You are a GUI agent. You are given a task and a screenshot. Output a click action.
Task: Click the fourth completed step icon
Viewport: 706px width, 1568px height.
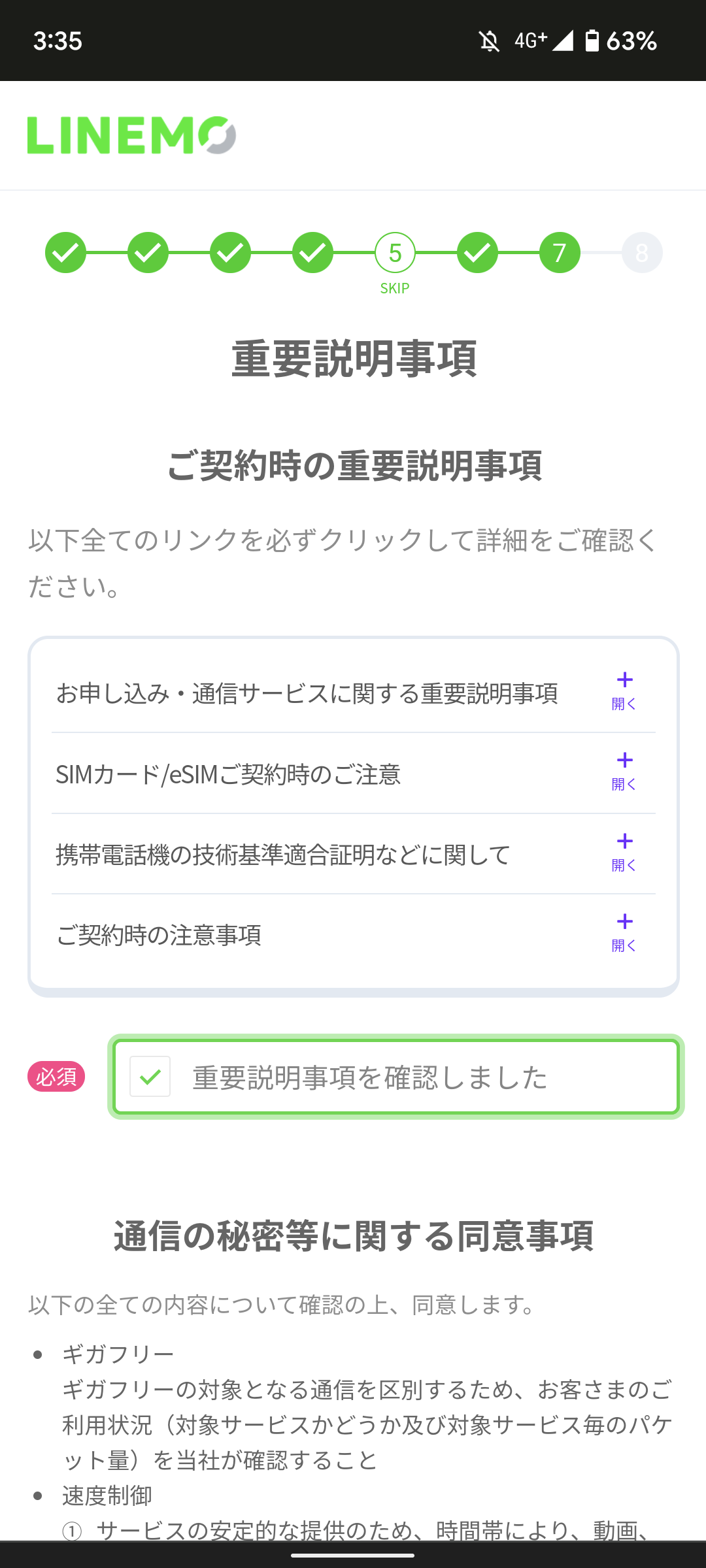pyautogui.click(x=312, y=253)
